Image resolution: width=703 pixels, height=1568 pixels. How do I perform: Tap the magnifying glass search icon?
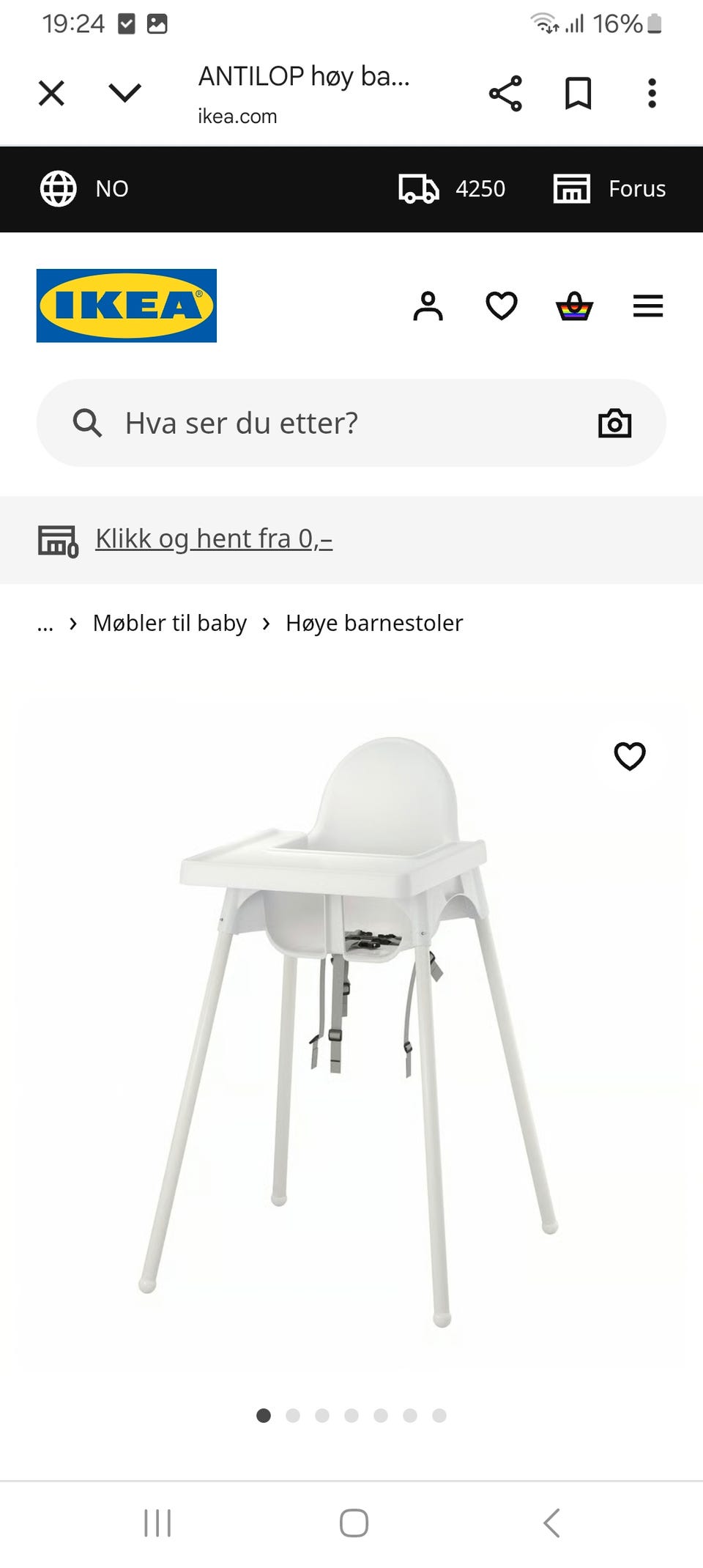point(87,423)
